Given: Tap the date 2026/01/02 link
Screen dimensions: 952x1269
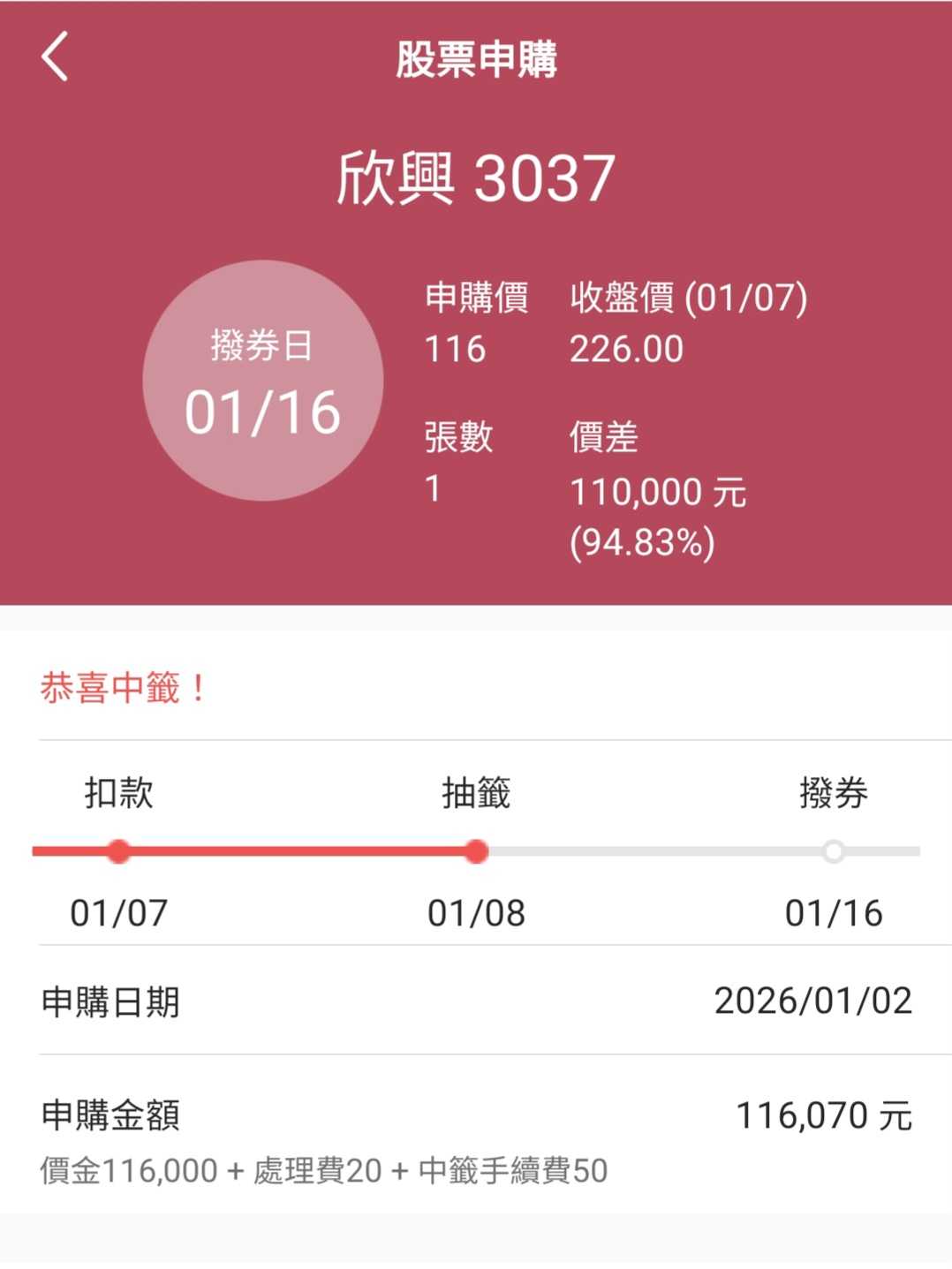Looking at the screenshot, I should click(x=813, y=1001).
